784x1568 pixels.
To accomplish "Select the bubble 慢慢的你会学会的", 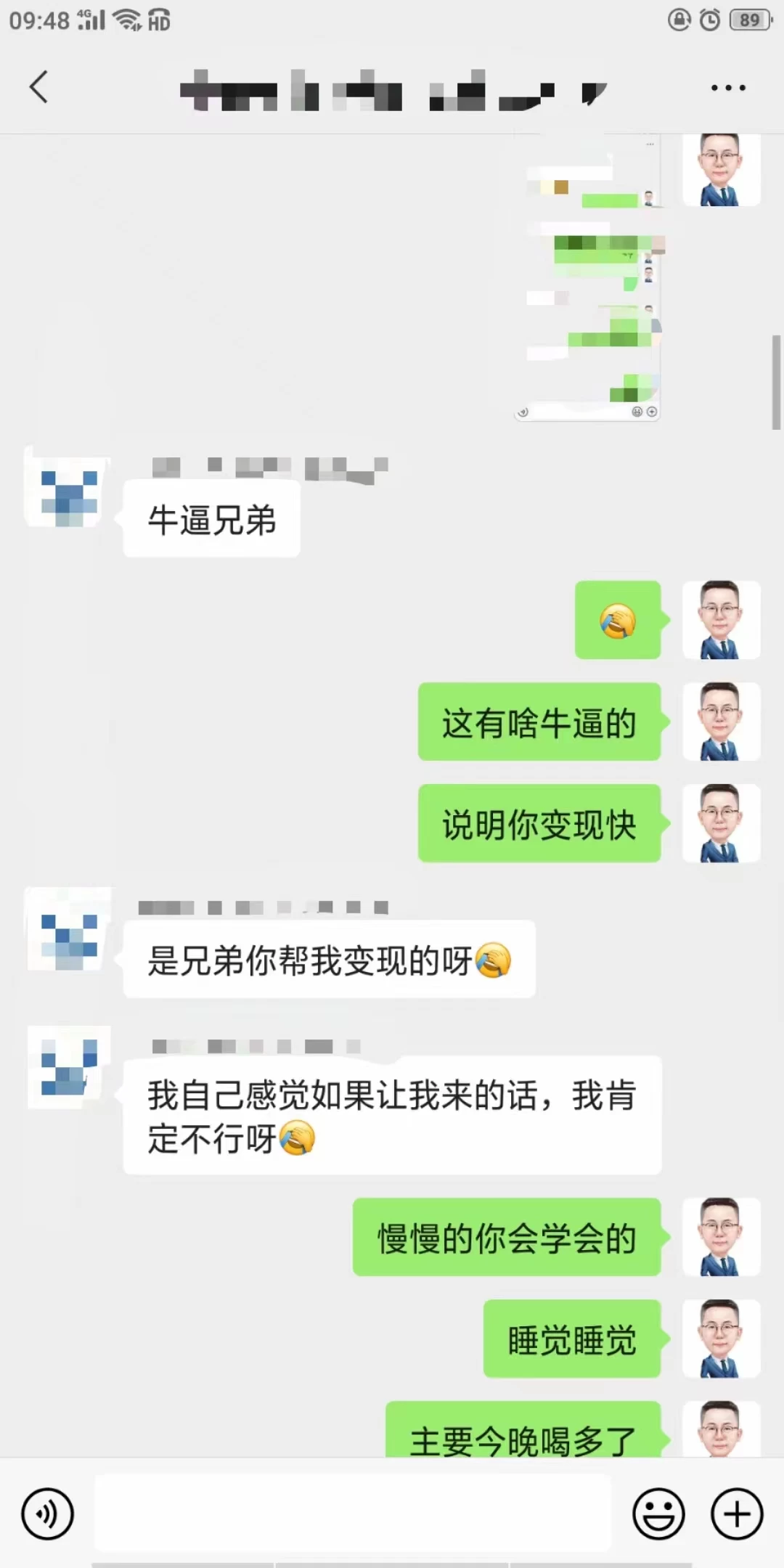I will coord(506,1239).
